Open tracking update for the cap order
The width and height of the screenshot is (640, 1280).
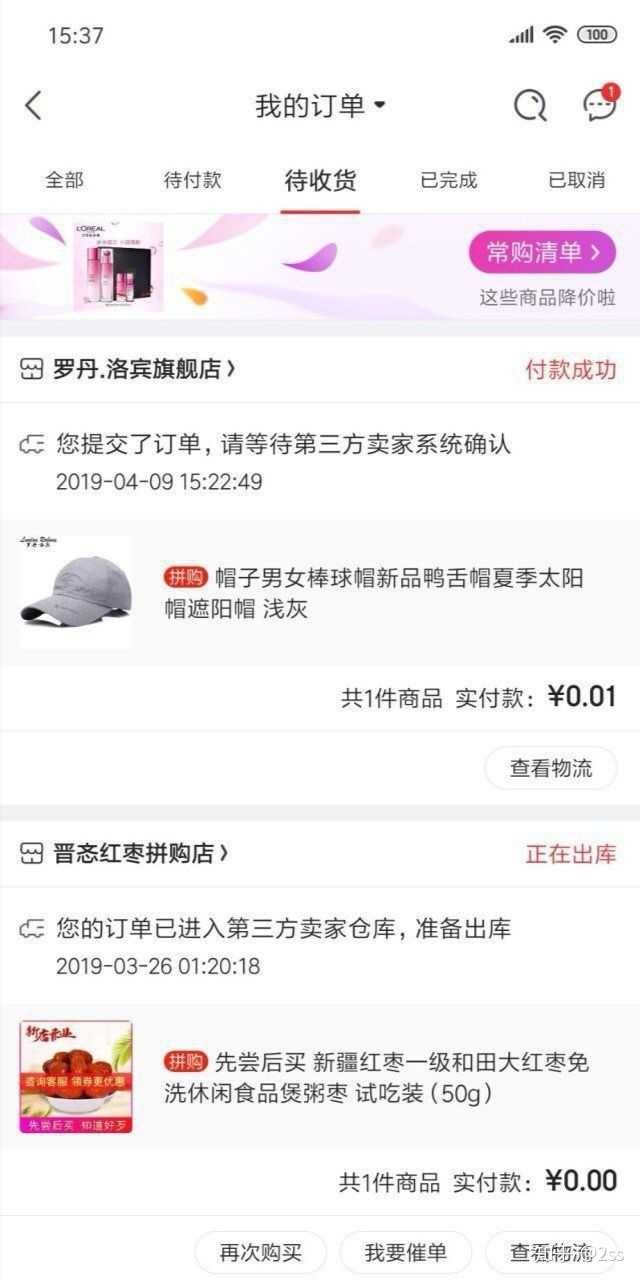(x=284, y=462)
